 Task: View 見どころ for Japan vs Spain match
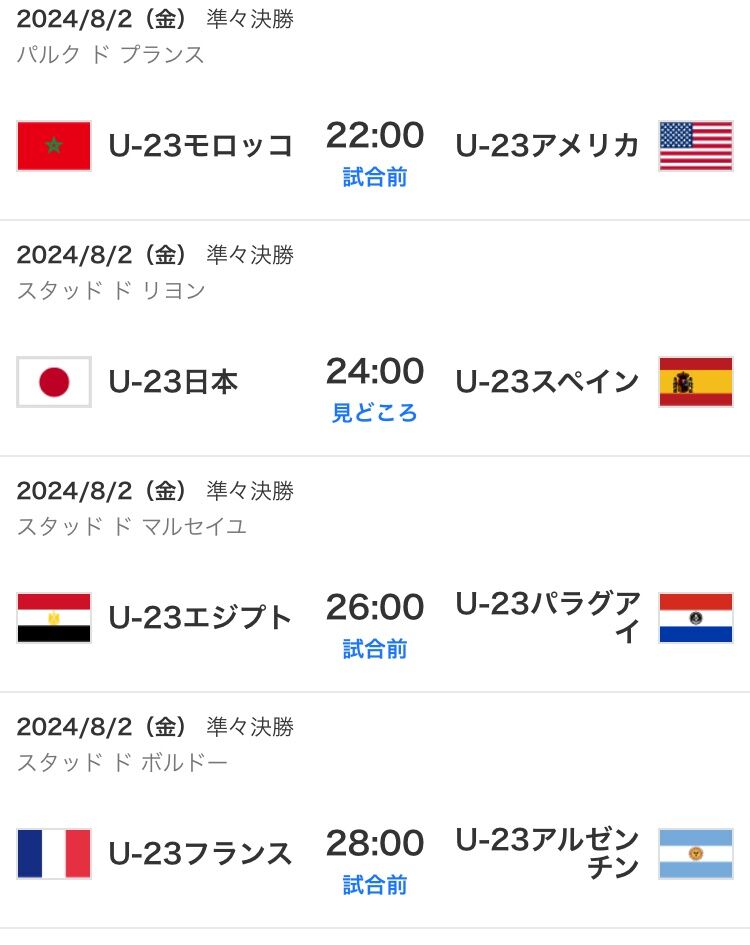click(375, 413)
